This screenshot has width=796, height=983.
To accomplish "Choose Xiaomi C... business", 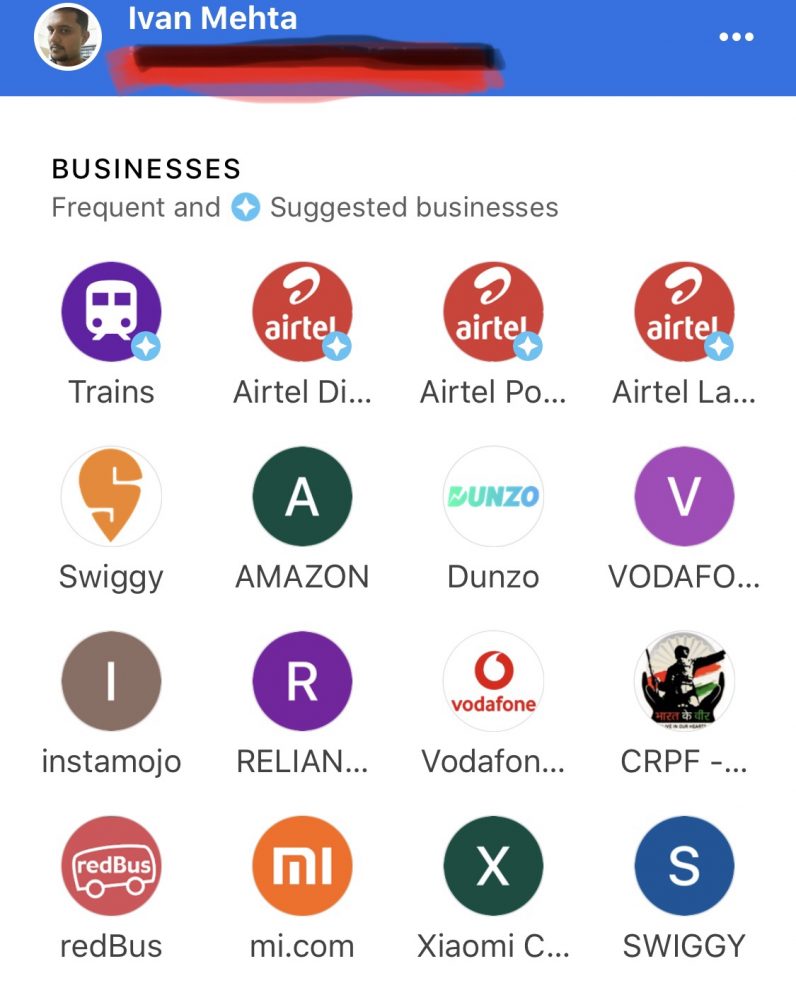I will click(x=493, y=866).
